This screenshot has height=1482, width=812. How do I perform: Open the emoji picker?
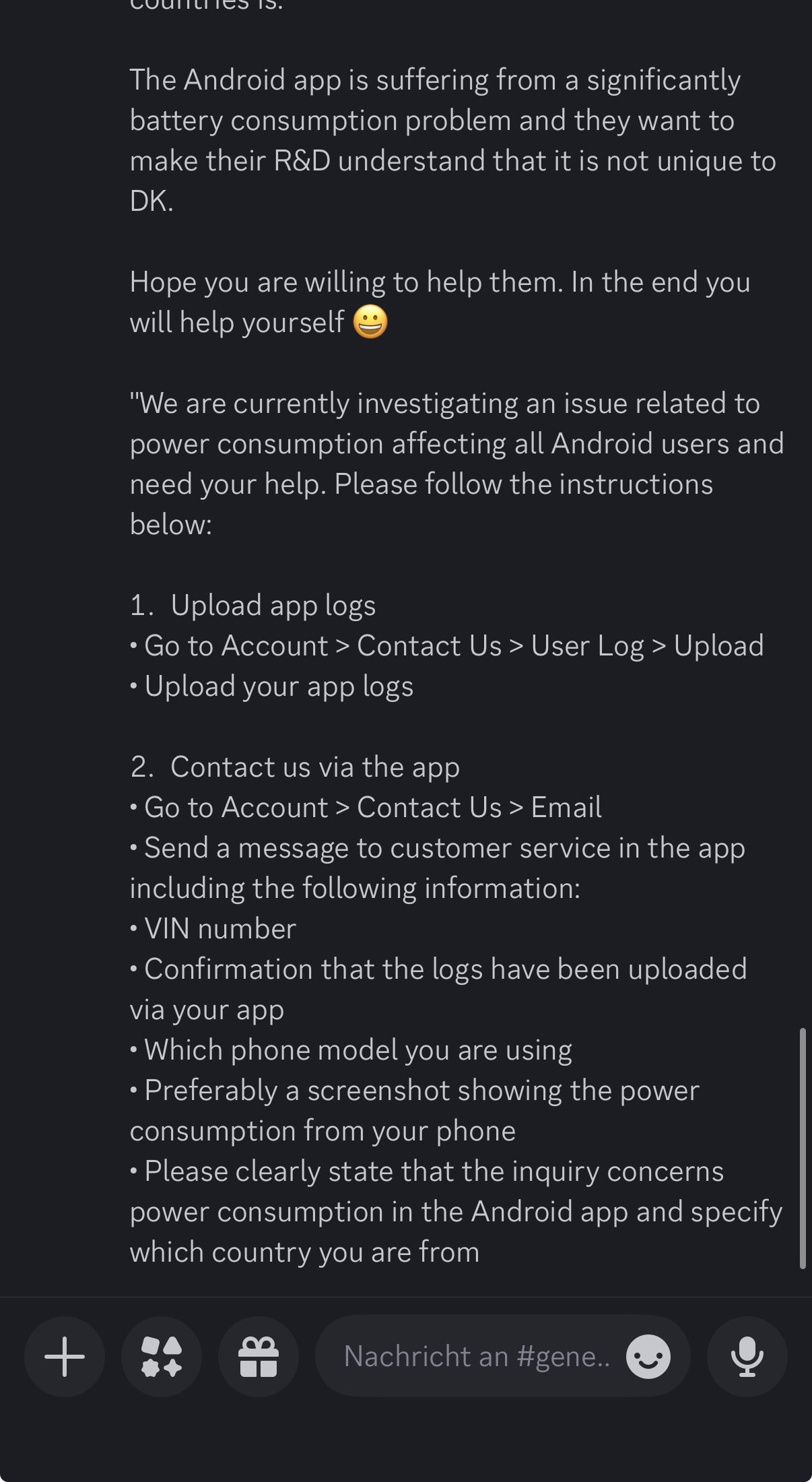pos(648,1356)
